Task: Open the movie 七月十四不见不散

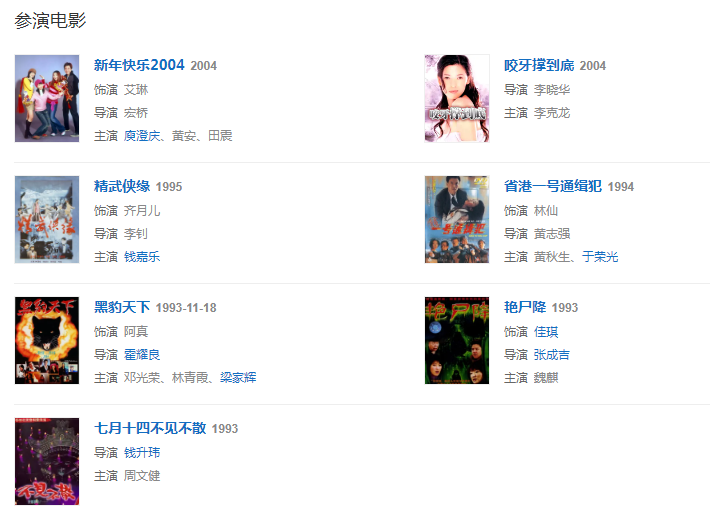Action: 150,428
